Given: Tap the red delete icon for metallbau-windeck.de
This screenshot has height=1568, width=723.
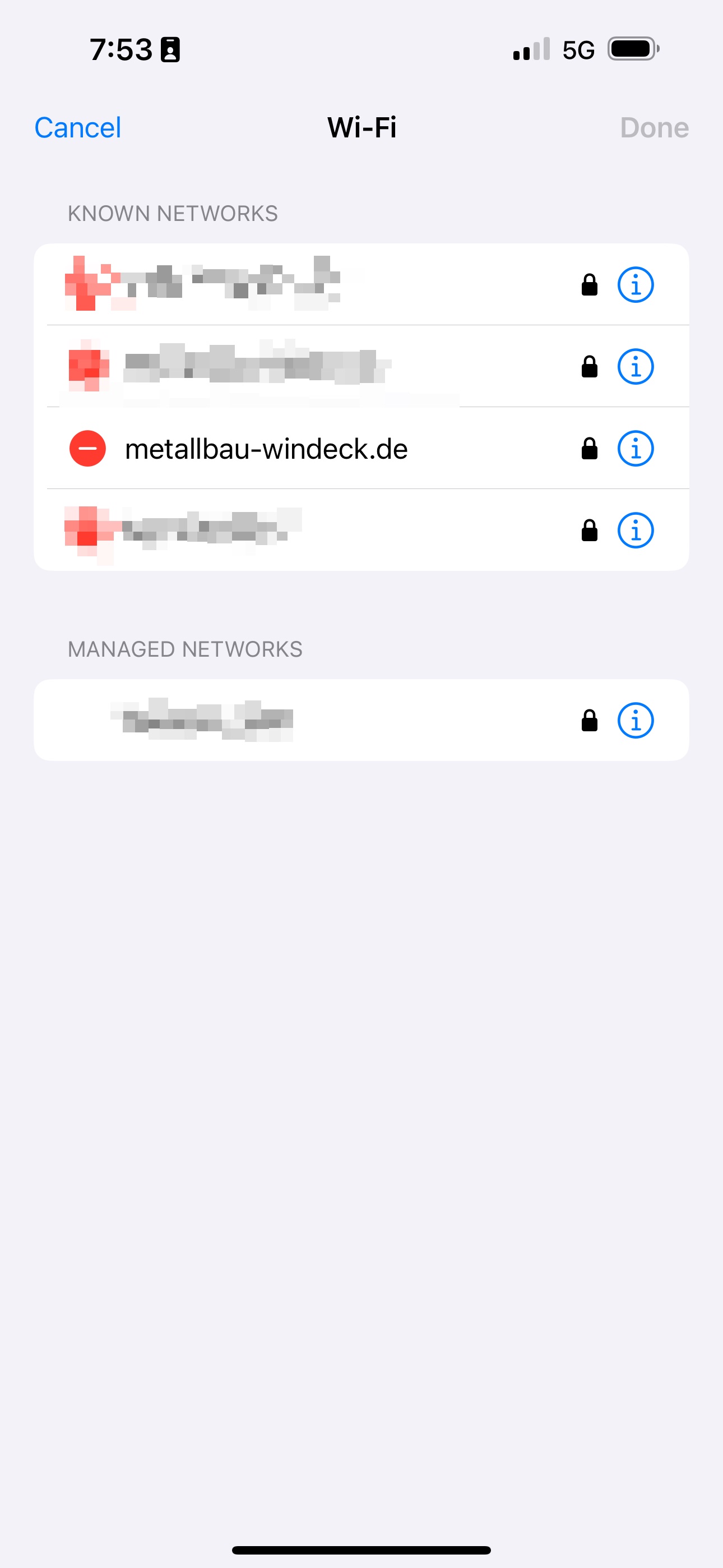Looking at the screenshot, I should [87, 449].
